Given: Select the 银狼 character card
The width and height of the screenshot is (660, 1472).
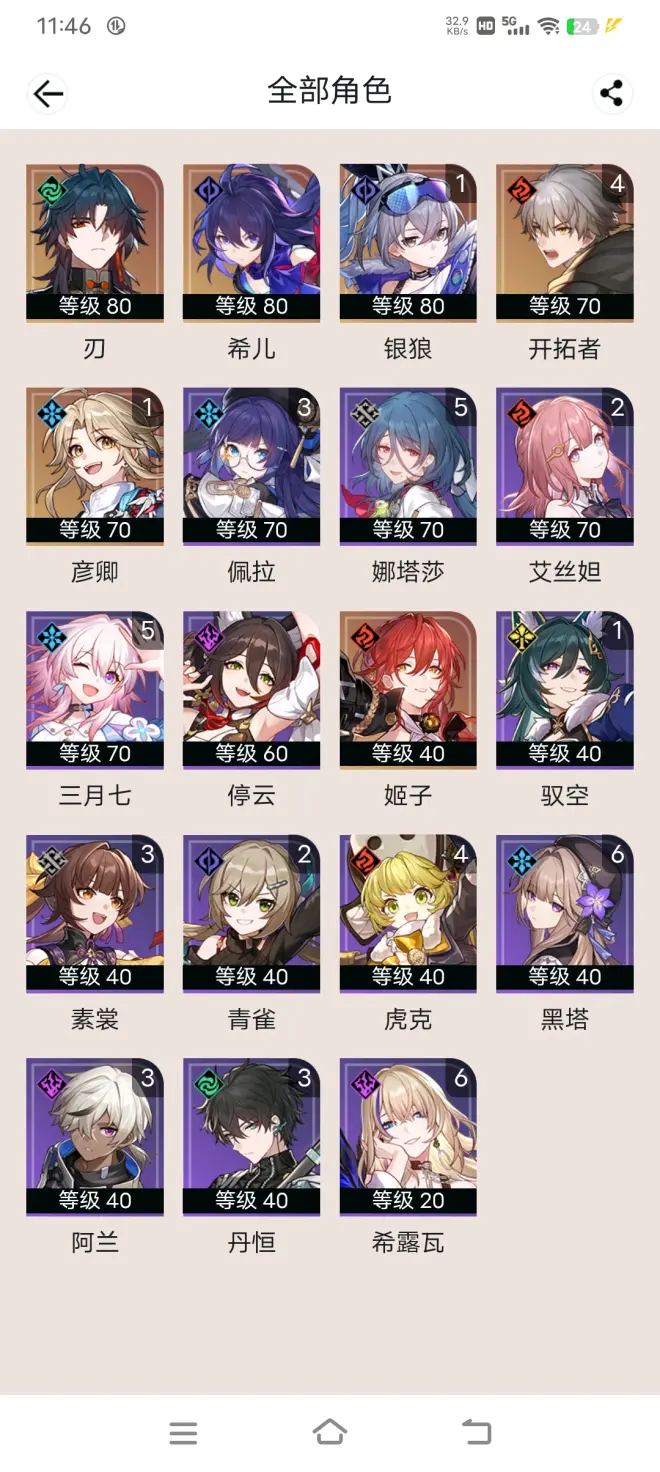Looking at the screenshot, I should (408, 243).
